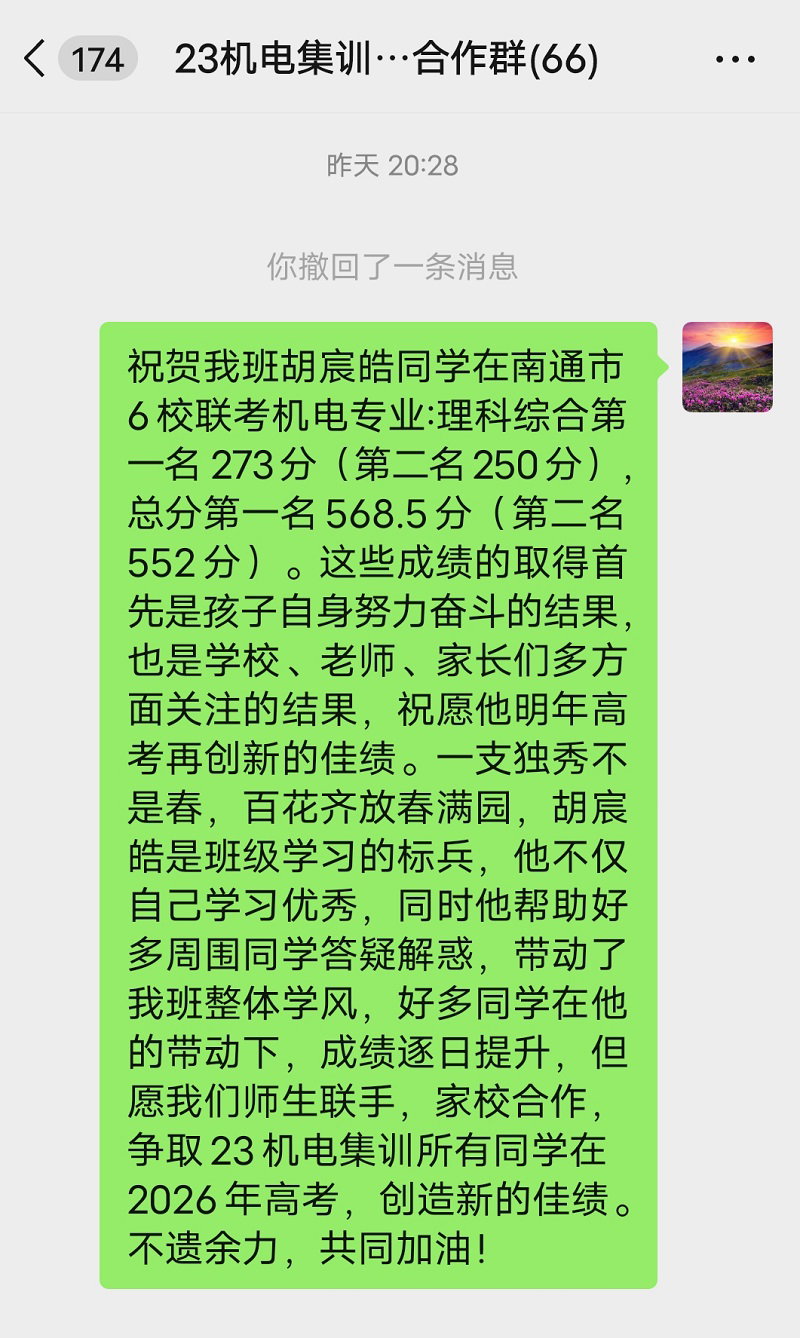Go back to the chat list
This screenshot has width=800, height=1338.
click(x=36, y=59)
